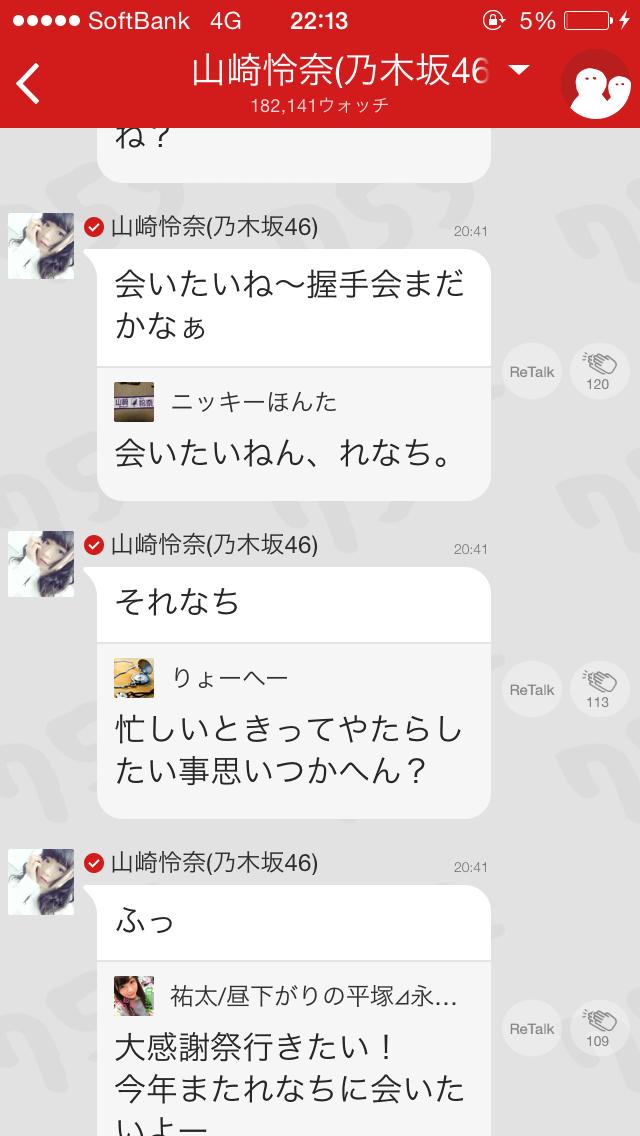640x1136 pixels.
Task: ReTalk the 会いたいね〜握手会まだかなぁ message
Action: pos(531,372)
